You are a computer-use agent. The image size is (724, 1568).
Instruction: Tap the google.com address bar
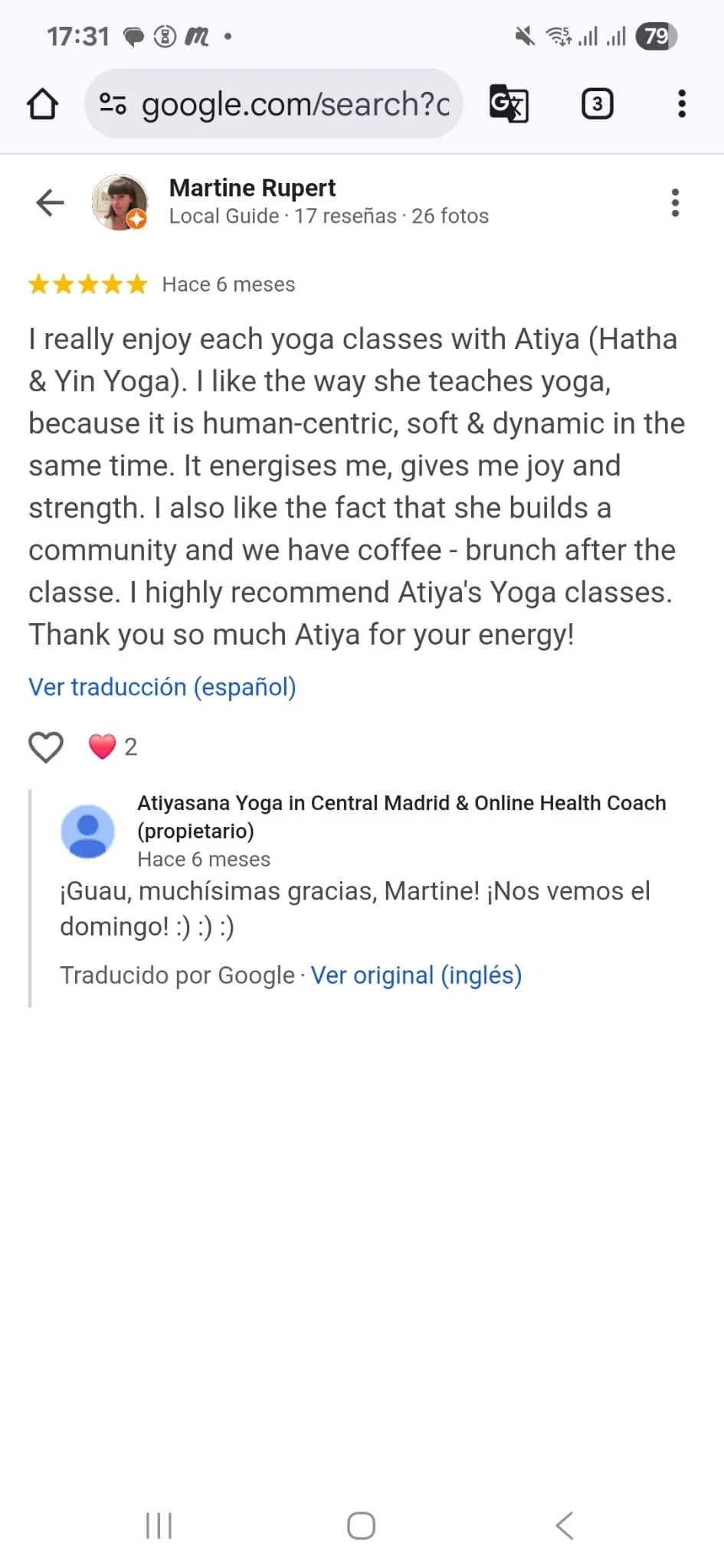(x=274, y=104)
